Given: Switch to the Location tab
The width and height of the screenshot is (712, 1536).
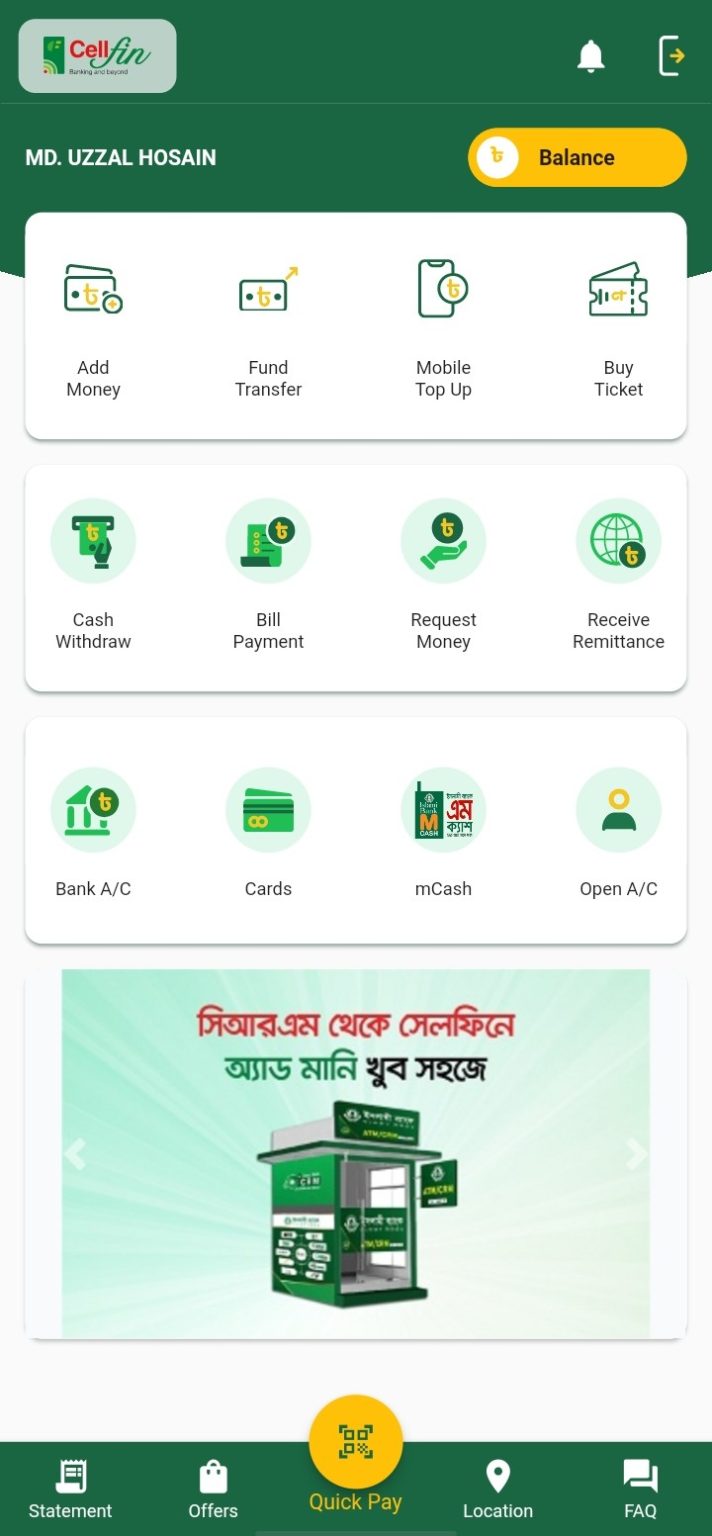Looking at the screenshot, I should [498, 1490].
